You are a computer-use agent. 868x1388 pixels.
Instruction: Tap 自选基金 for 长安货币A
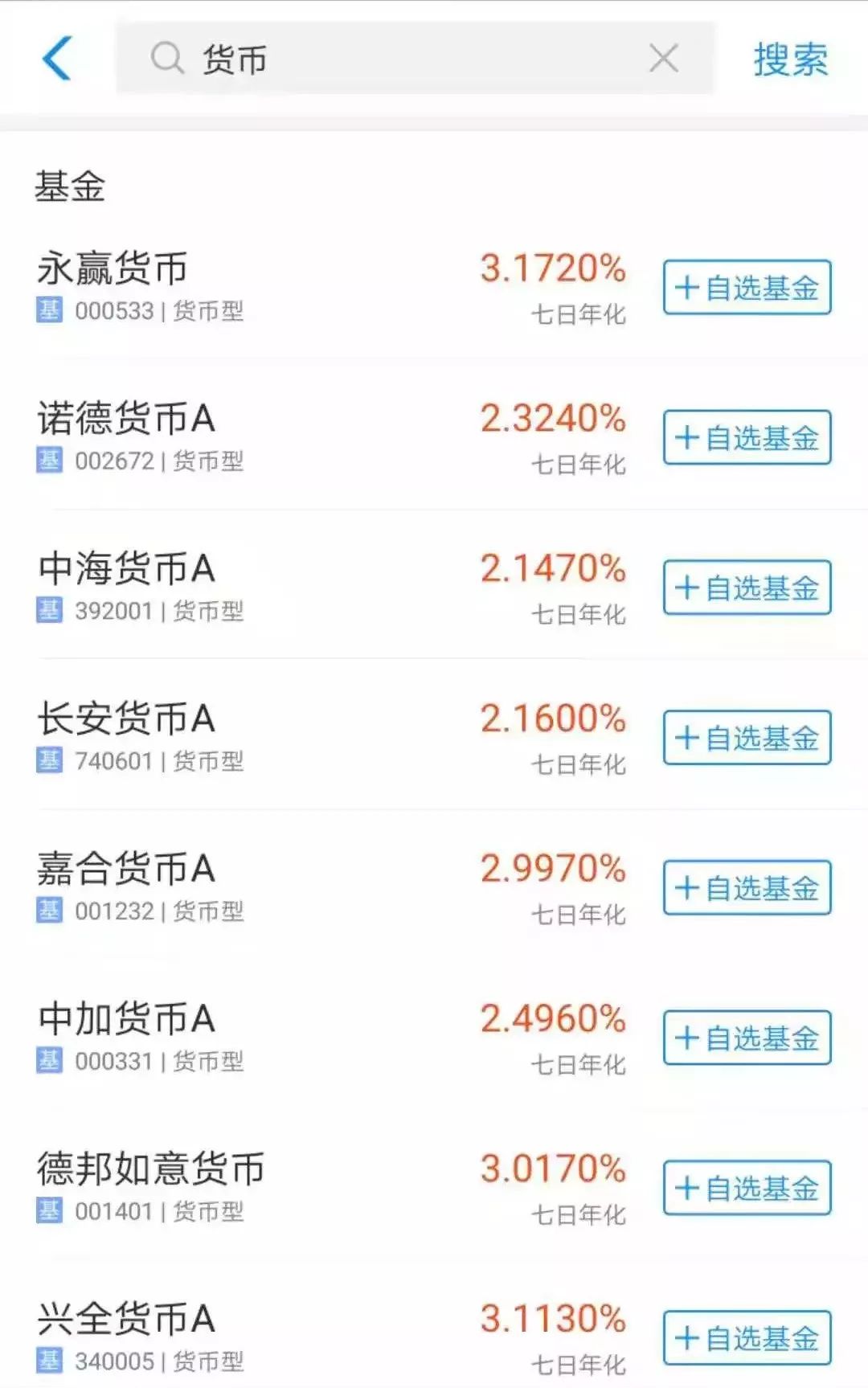click(x=746, y=739)
